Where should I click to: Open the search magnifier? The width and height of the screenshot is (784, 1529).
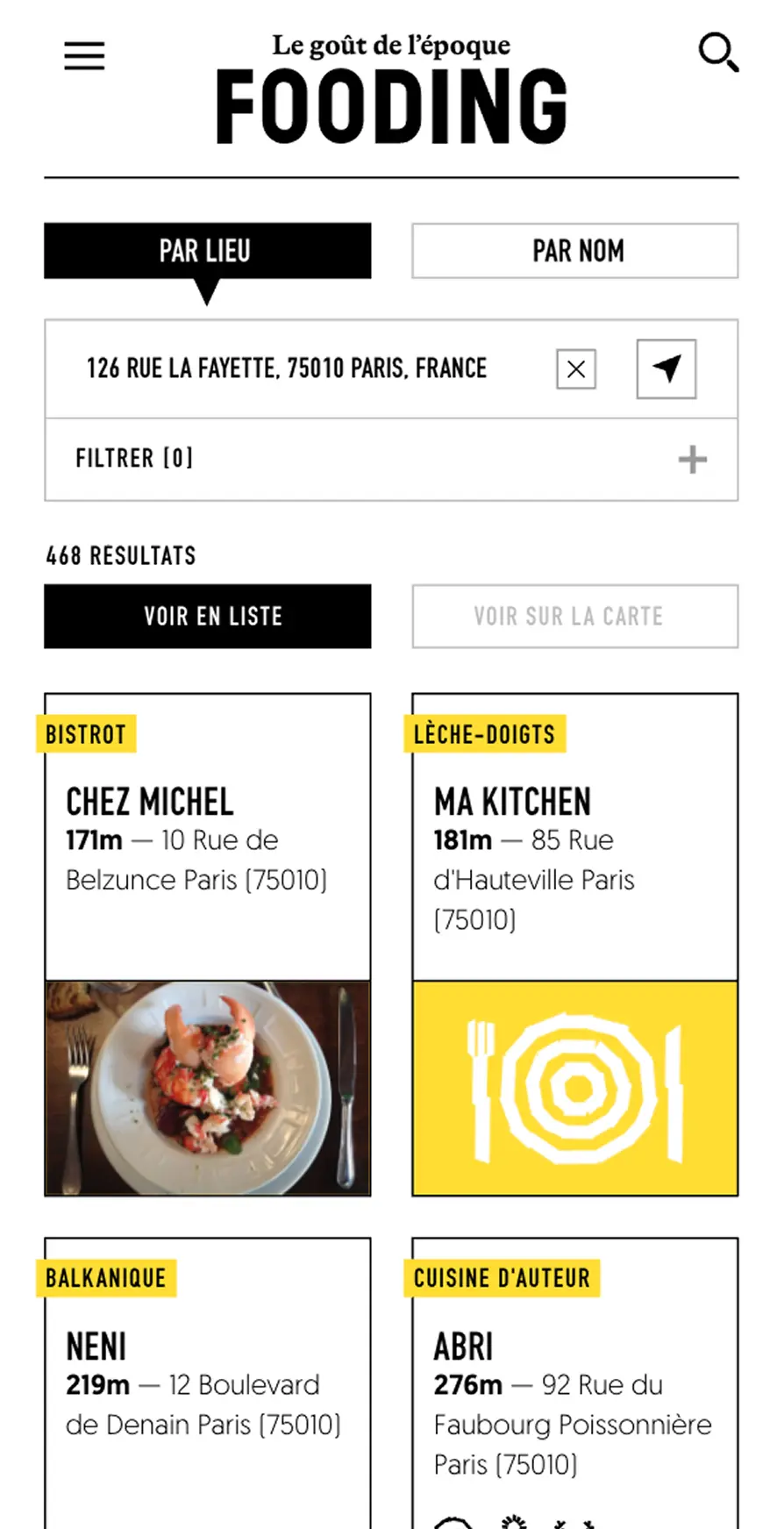tap(717, 53)
